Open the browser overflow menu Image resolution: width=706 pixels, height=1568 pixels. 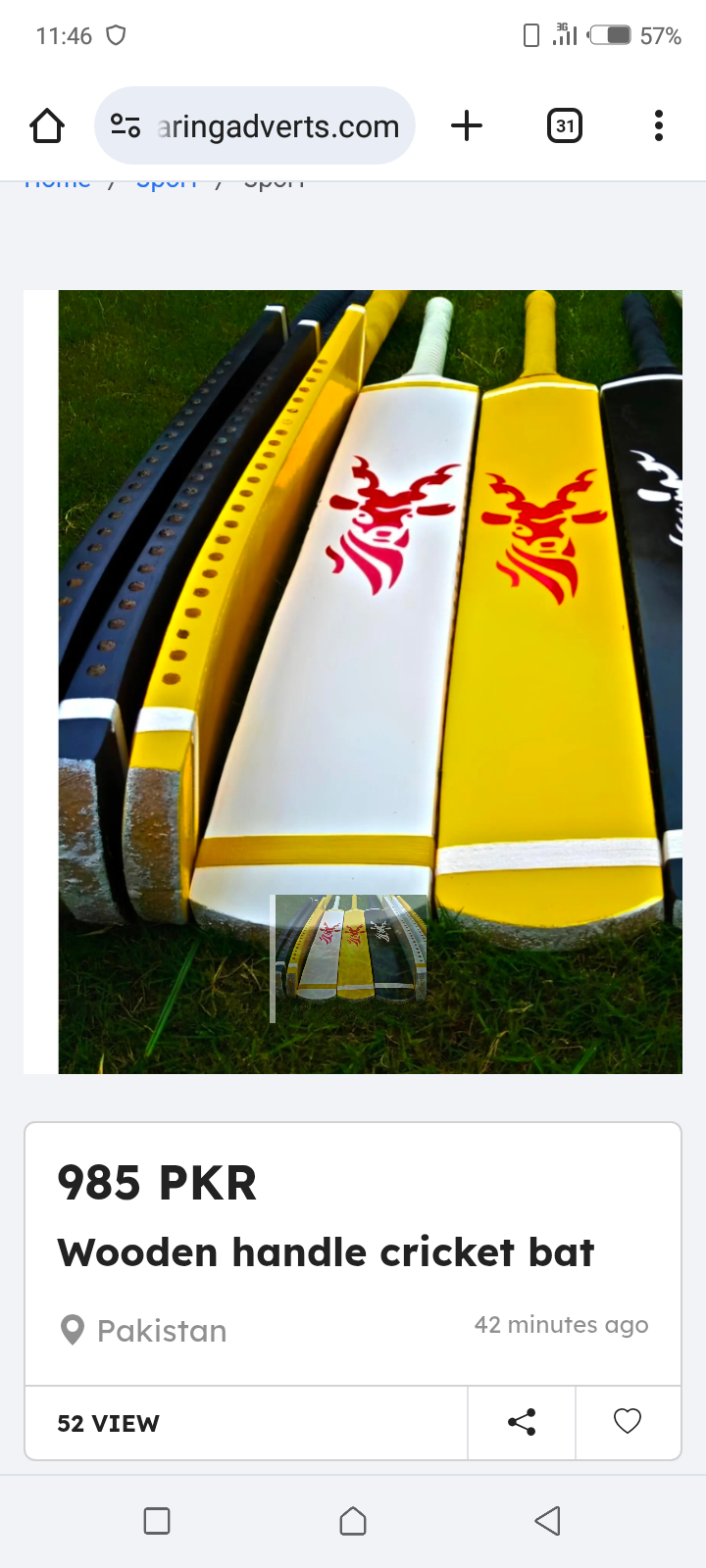coord(659,126)
